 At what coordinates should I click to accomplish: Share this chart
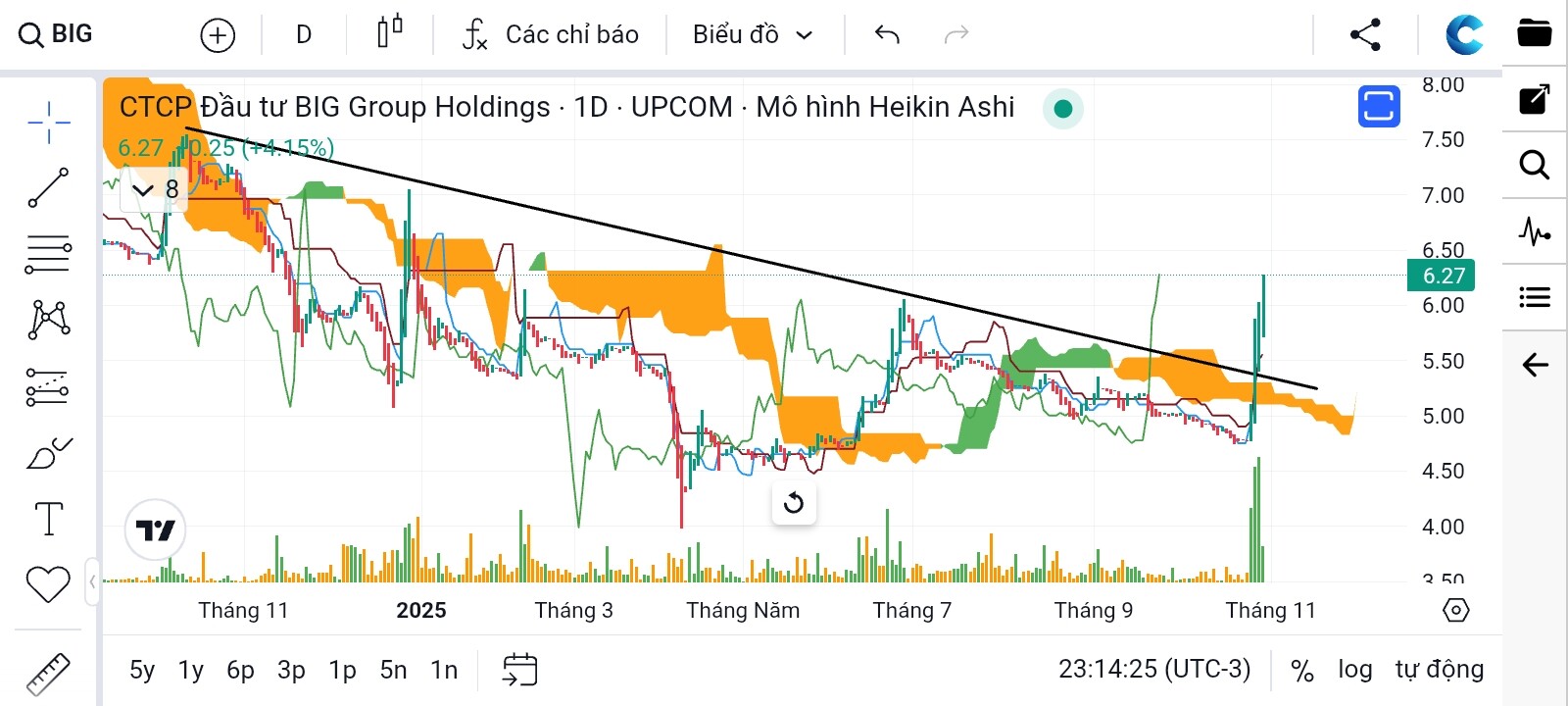[1365, 34]
